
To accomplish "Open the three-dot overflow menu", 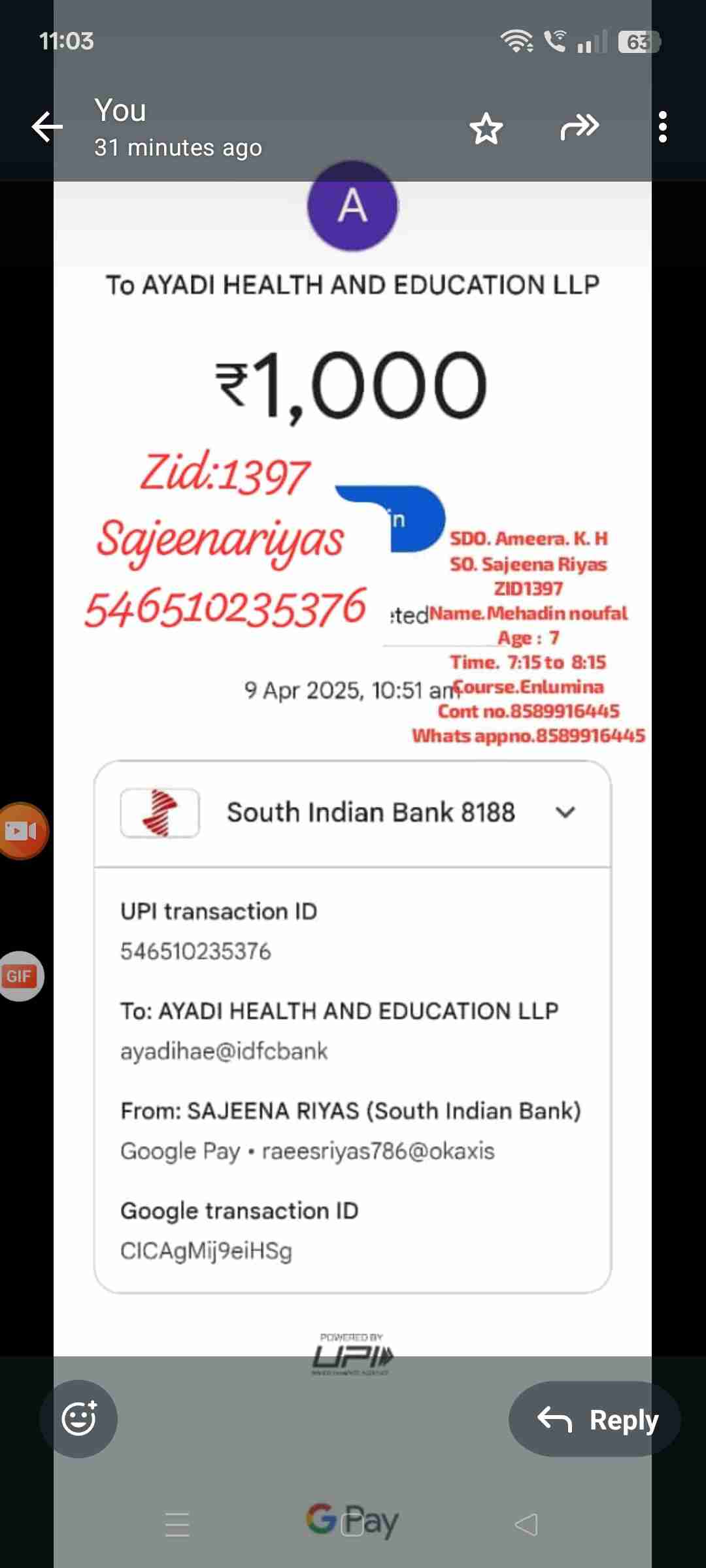I will point(663,127).
